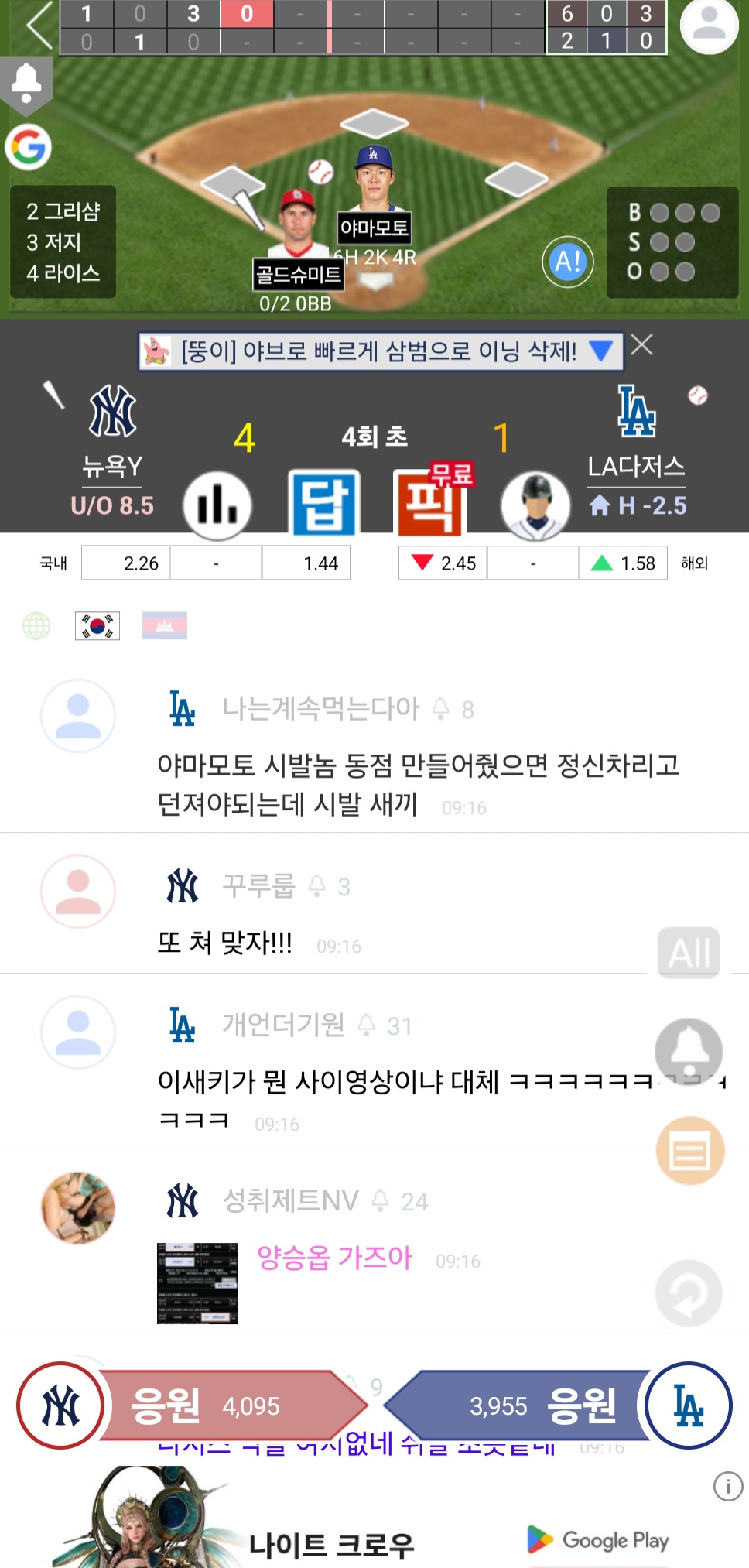
Task: Expand the 뚱이 announcement banner dropdown
Action: 600,350
